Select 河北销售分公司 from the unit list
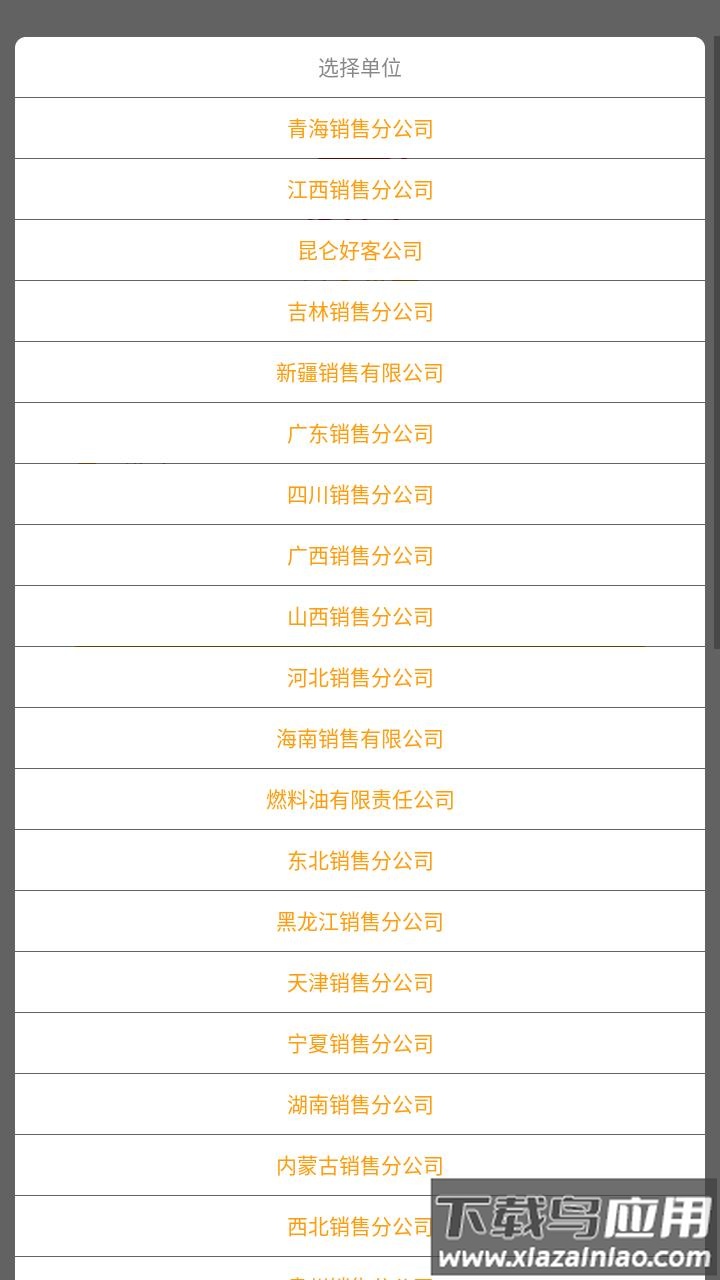The width and height of the screenshot is (720, 1280). pyautogui.click(x=360, y=677)
